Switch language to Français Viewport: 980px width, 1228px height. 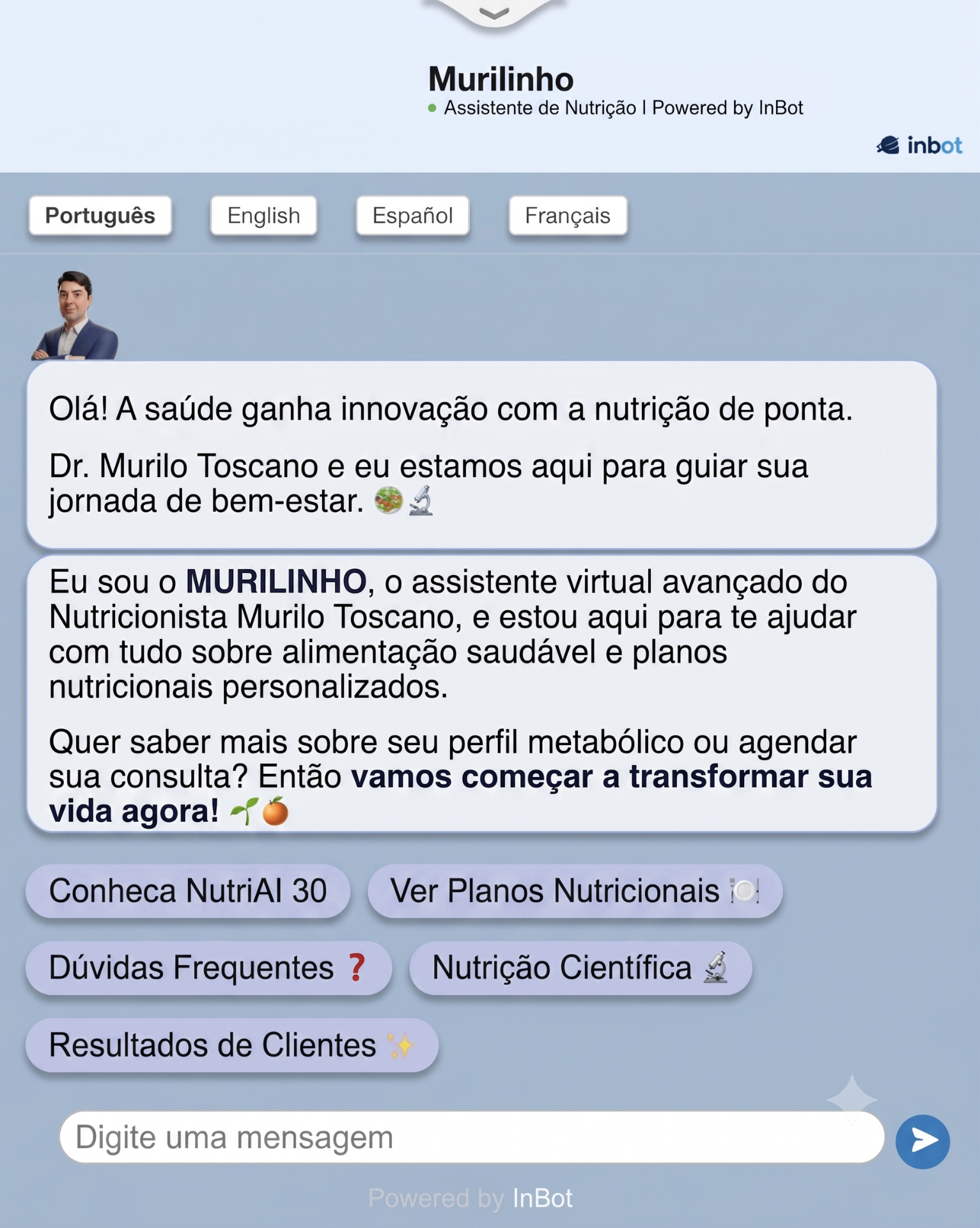point(568,216)
